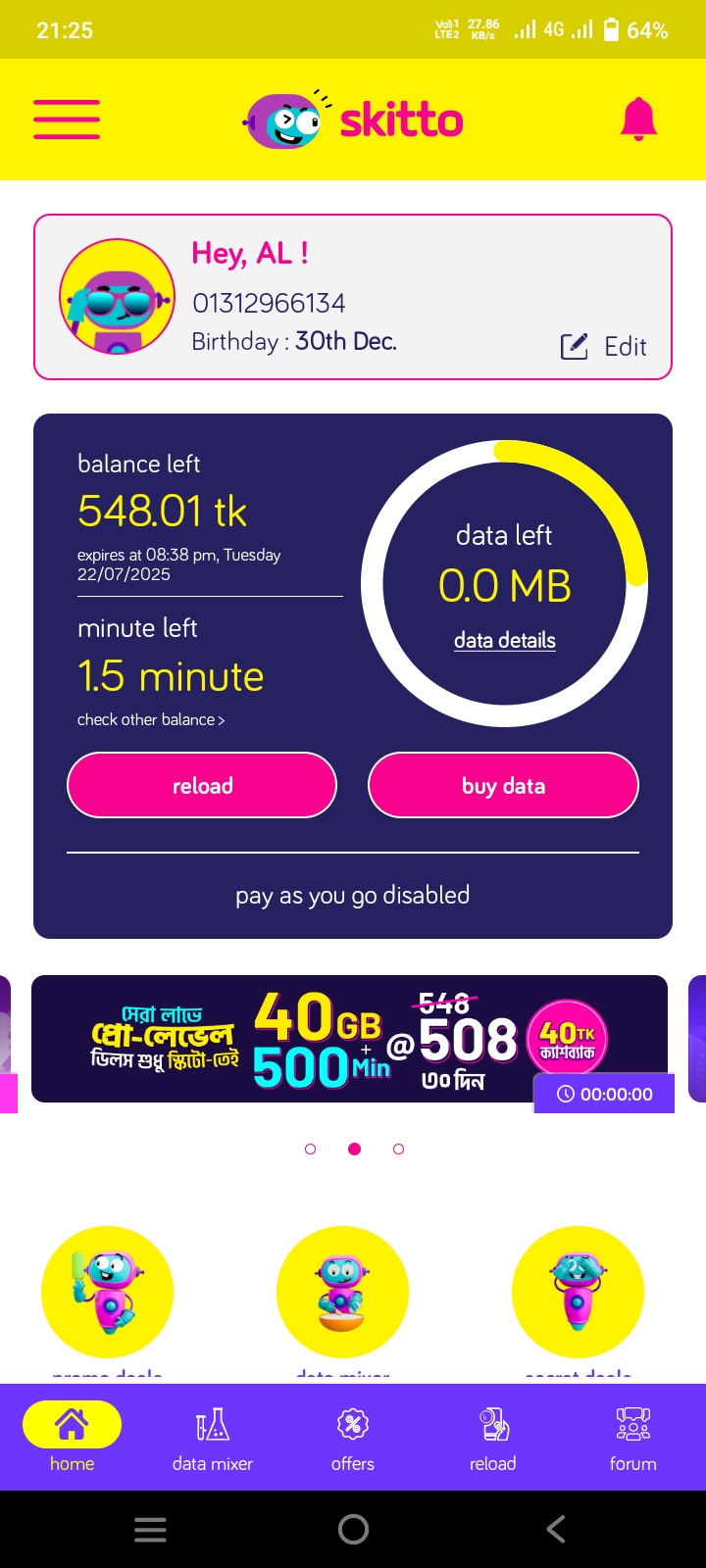Switch to the offers tab

[353, 1438]
